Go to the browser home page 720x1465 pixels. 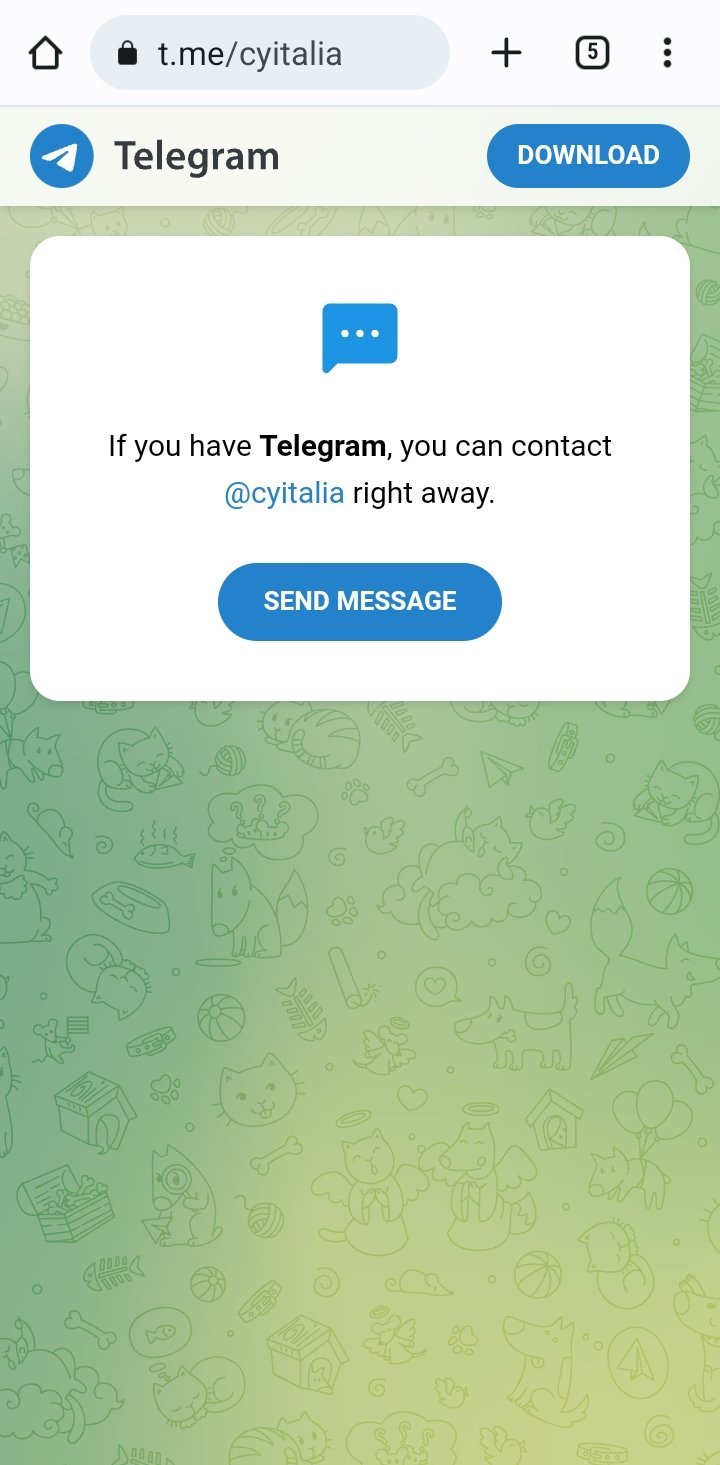tap(45, 53)
